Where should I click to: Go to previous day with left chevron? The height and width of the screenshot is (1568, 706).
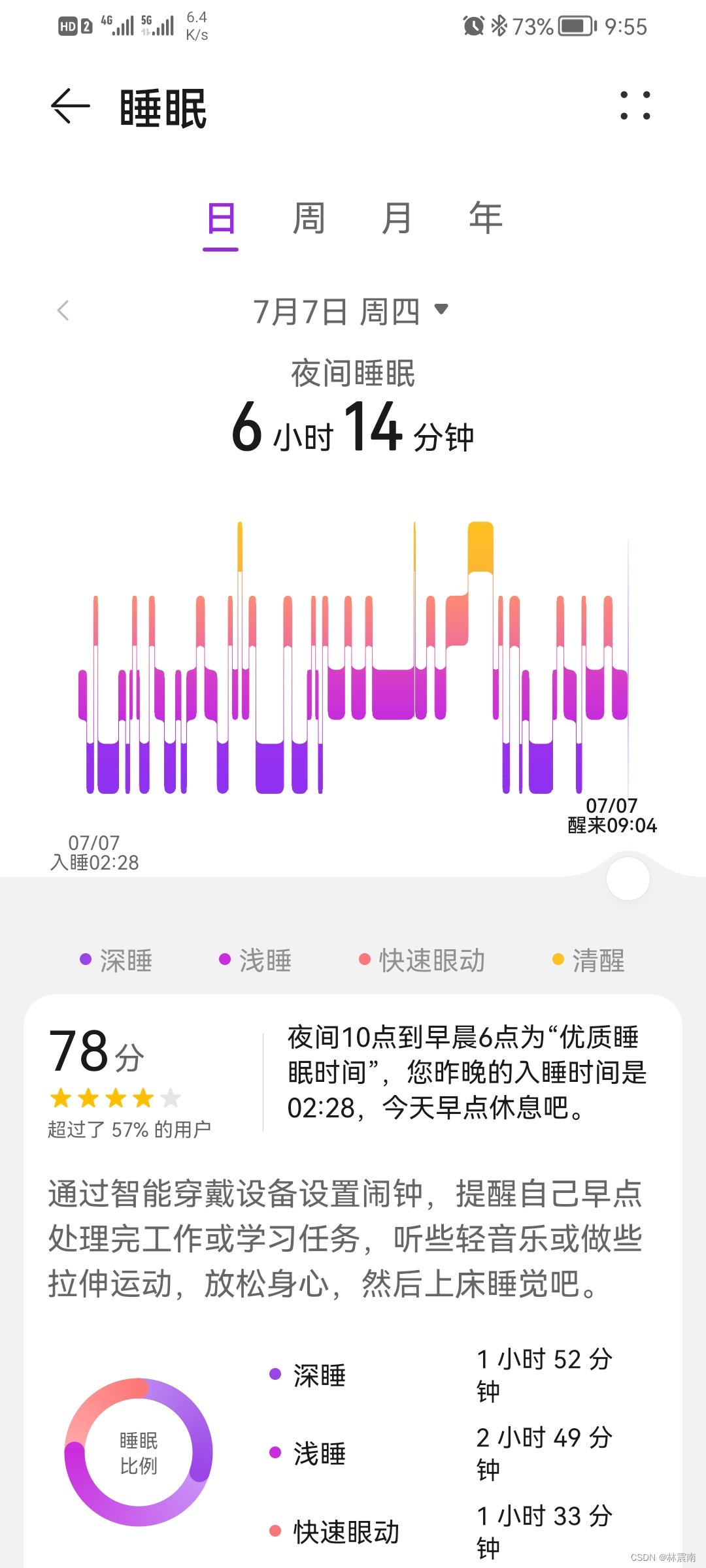tap(63, 311)
